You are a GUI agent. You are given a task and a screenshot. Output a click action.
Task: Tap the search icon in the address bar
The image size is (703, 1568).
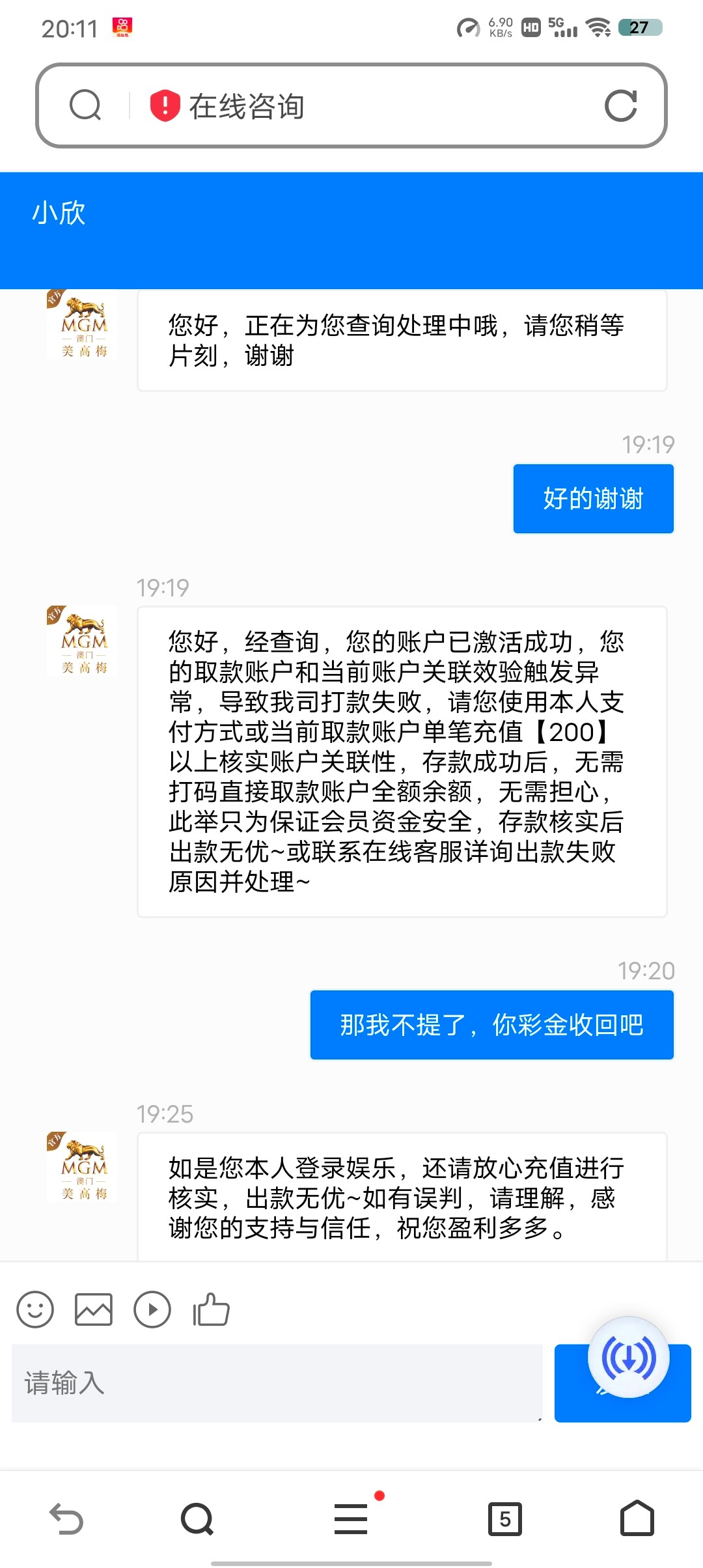[x=86, y=105]
